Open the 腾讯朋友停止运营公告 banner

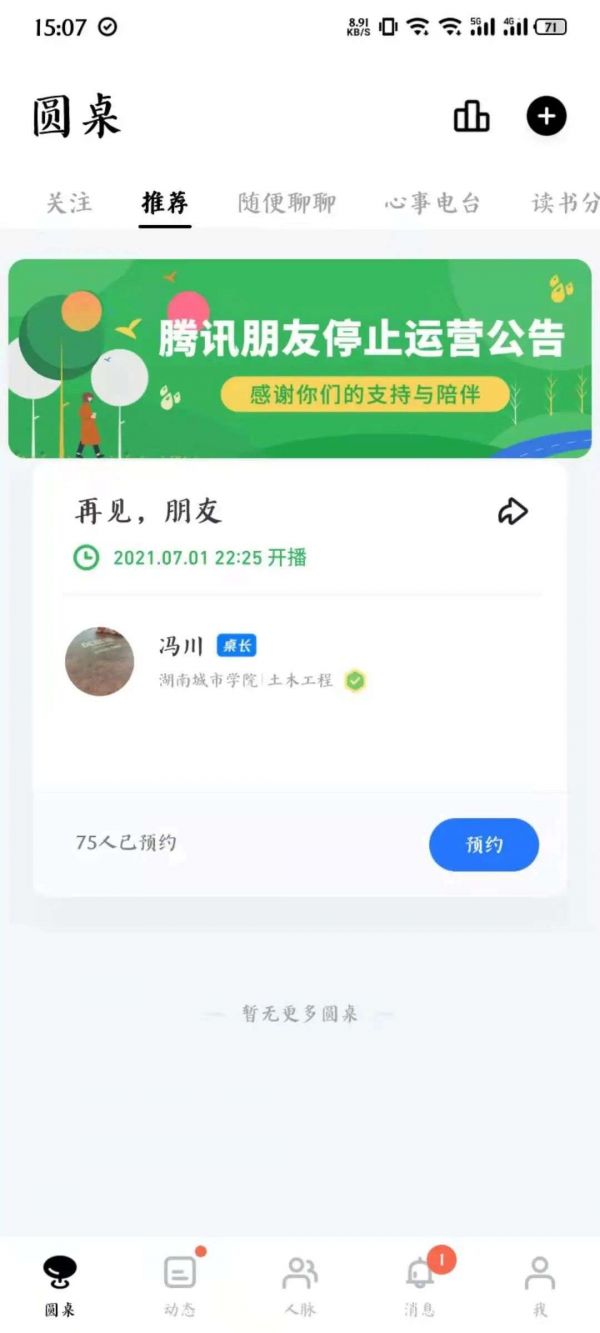pos(300,358)
